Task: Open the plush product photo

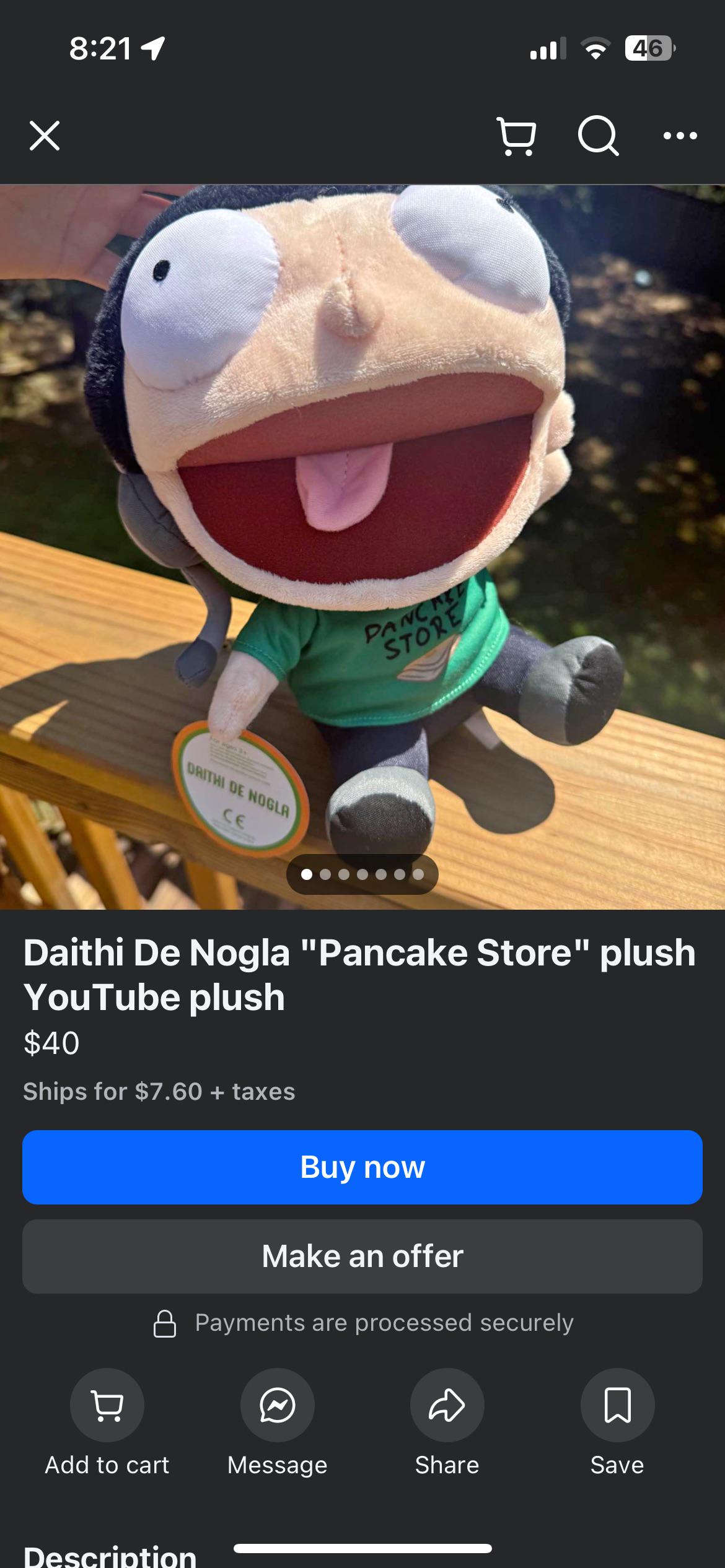Action: [362, 547]
